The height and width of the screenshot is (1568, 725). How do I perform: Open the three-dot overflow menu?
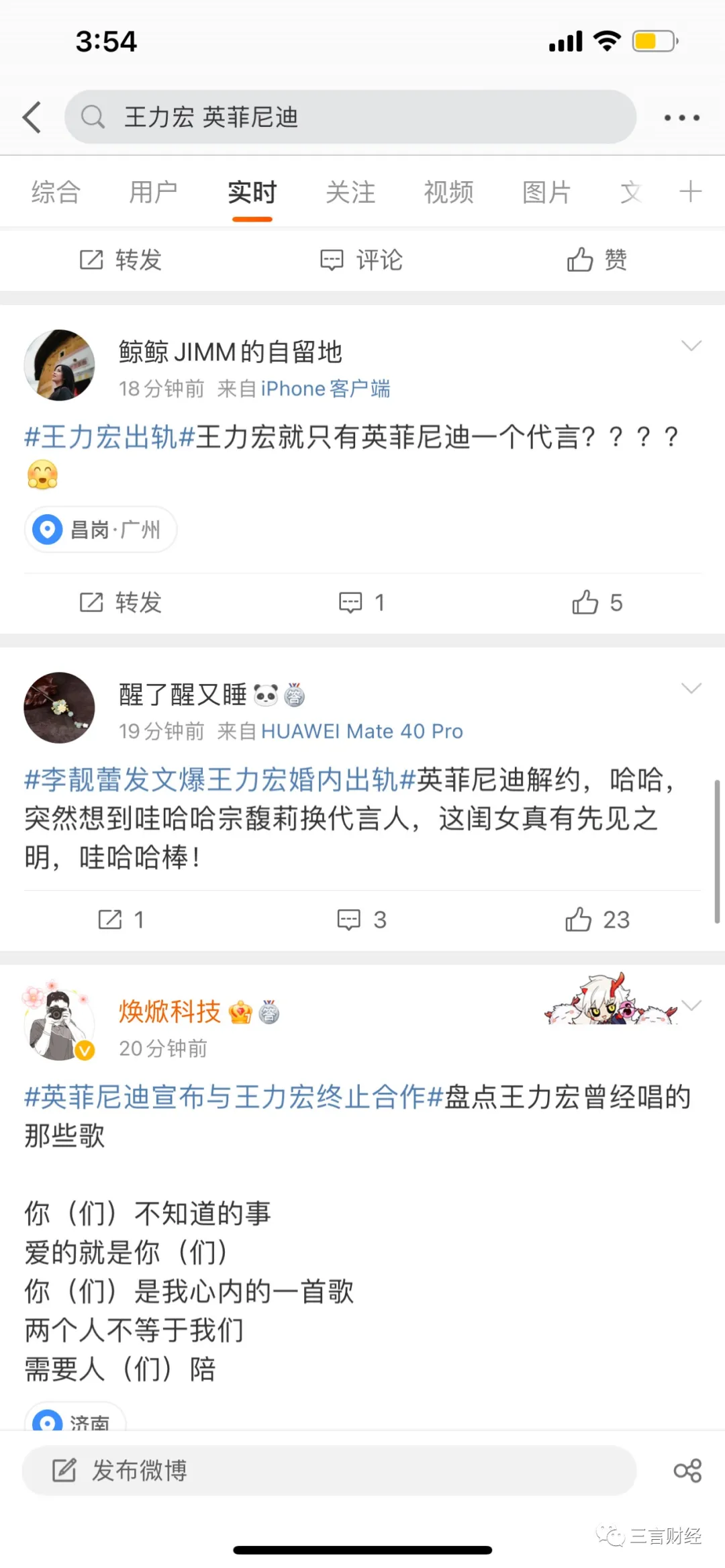[x=681, y=118]
